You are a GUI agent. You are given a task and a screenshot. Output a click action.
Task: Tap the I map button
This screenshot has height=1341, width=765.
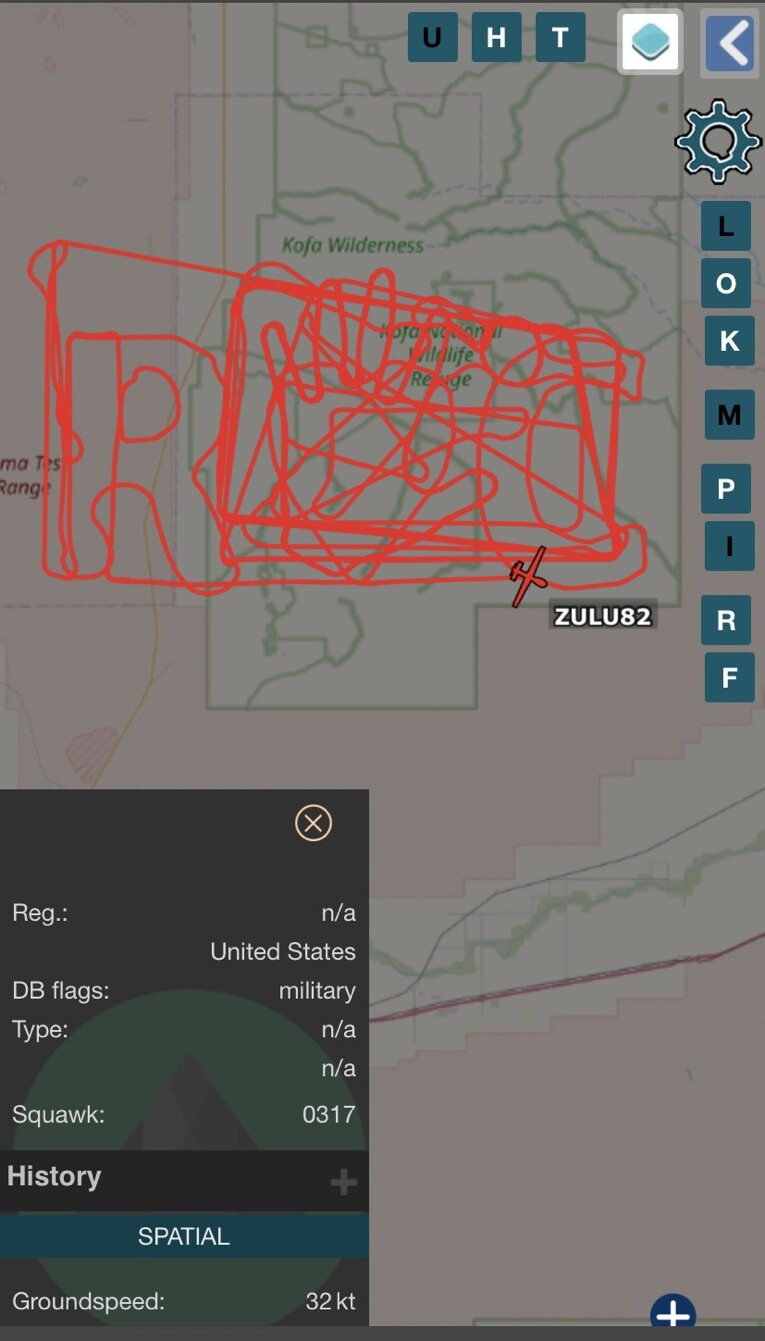point(729,546)
